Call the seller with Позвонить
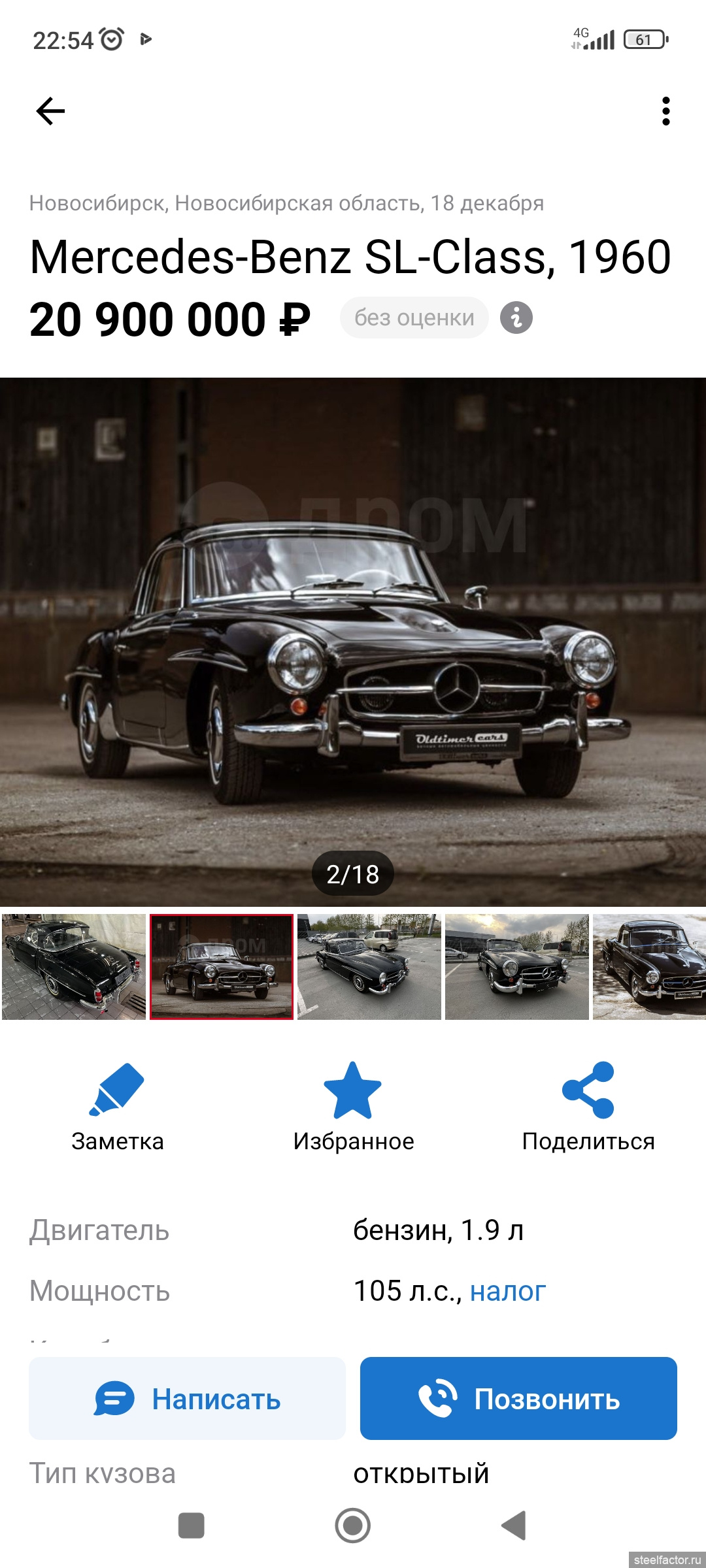 (518, 1398)
